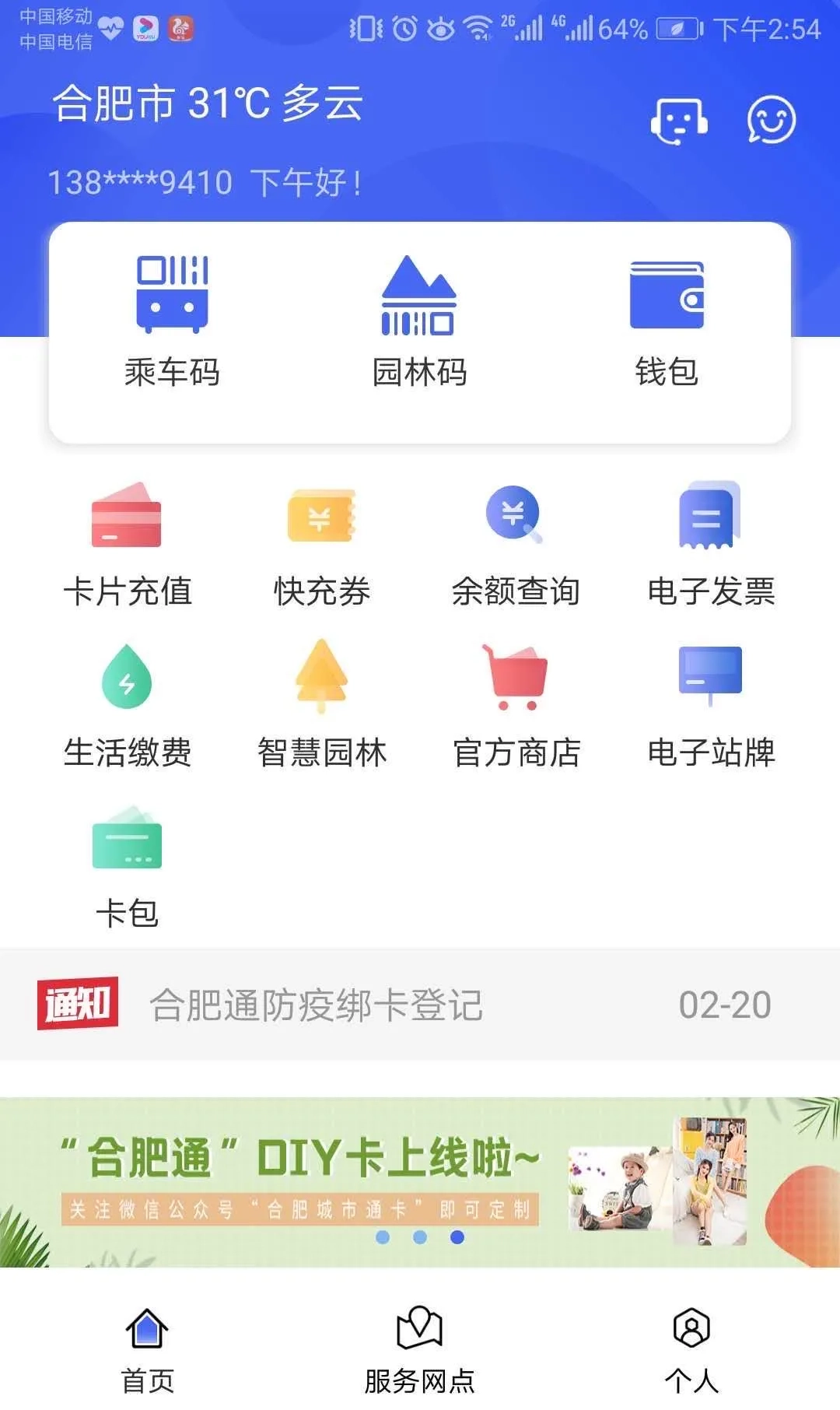
Task: Check balance via 余额查询
Action: pos(516,545)
